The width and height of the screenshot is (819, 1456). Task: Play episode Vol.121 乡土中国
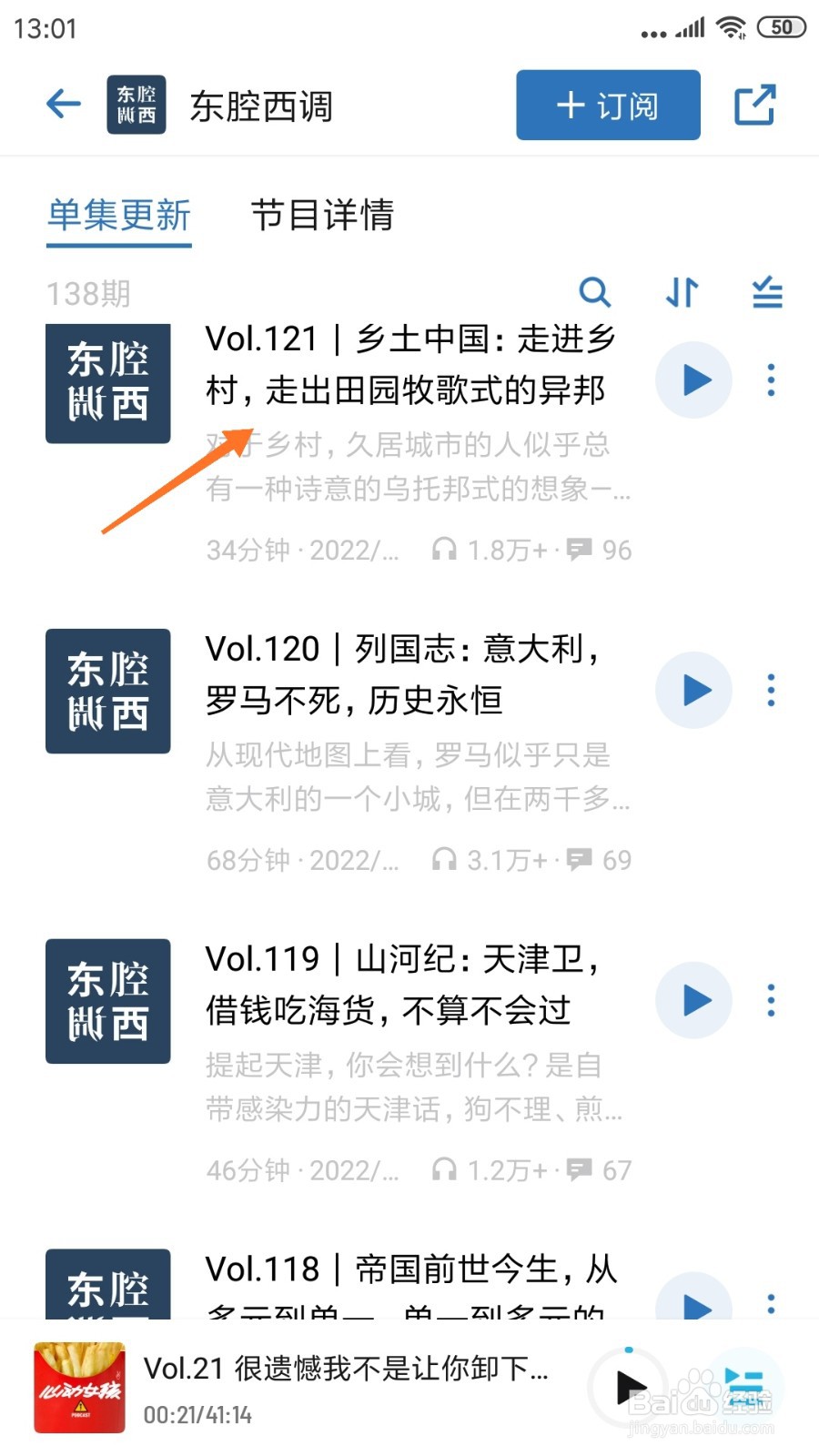click(x=693, y=380)
